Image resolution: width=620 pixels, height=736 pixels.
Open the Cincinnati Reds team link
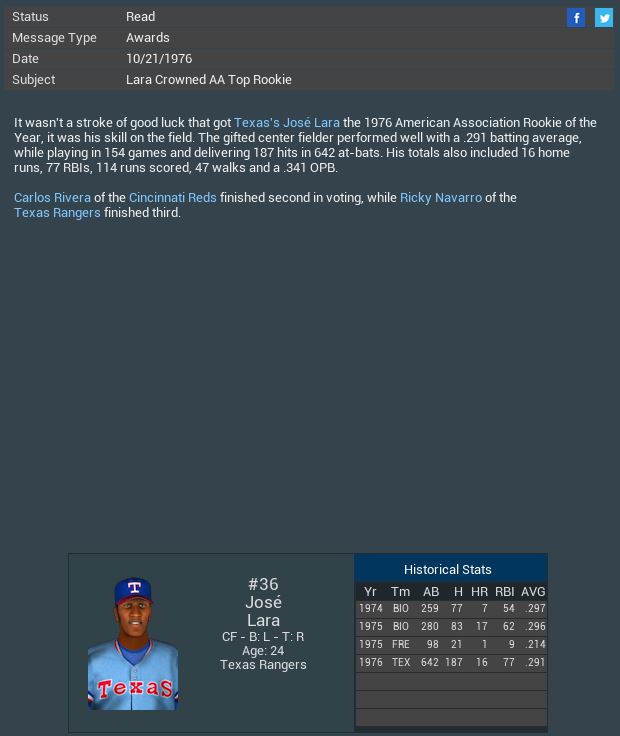click(172, 198)
